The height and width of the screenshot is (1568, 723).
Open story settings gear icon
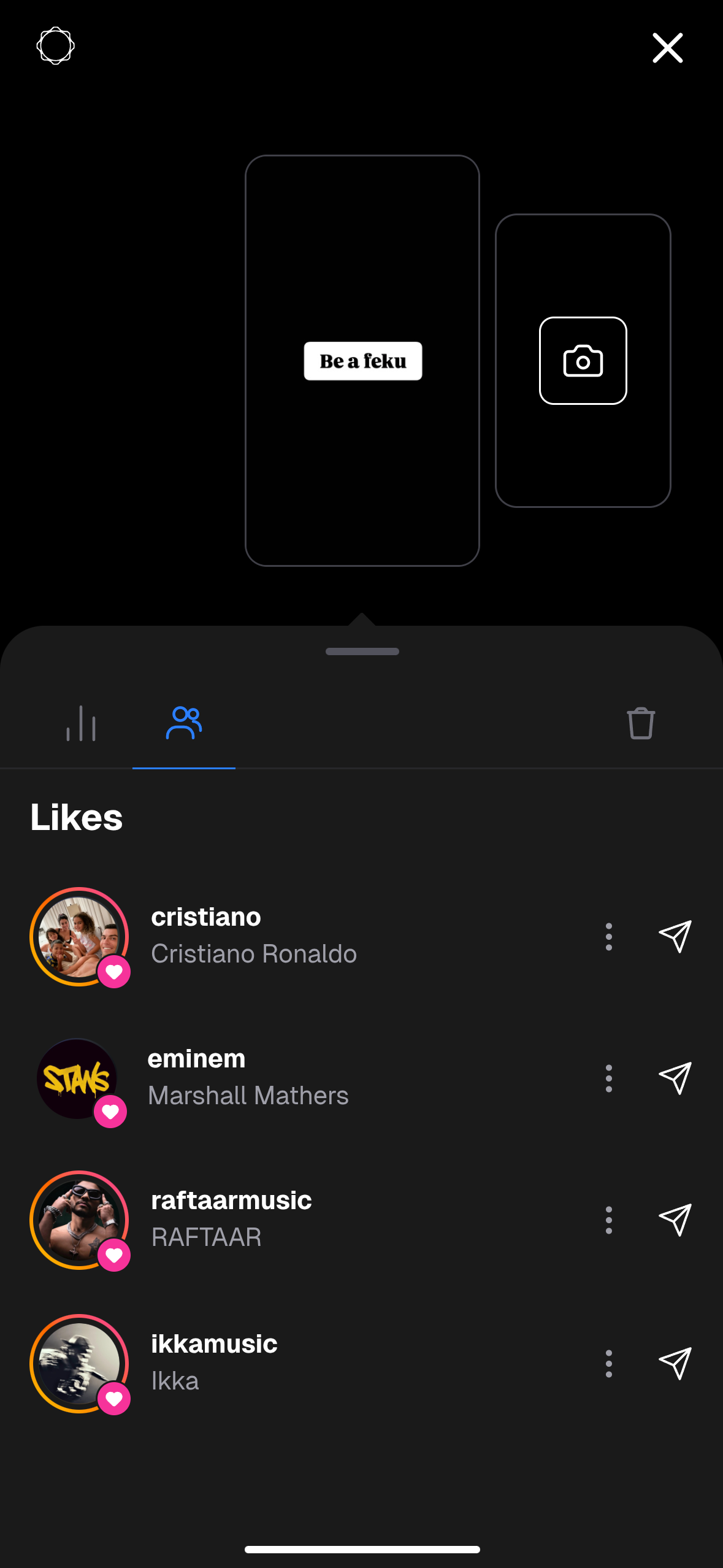click(x=55, y=46)
